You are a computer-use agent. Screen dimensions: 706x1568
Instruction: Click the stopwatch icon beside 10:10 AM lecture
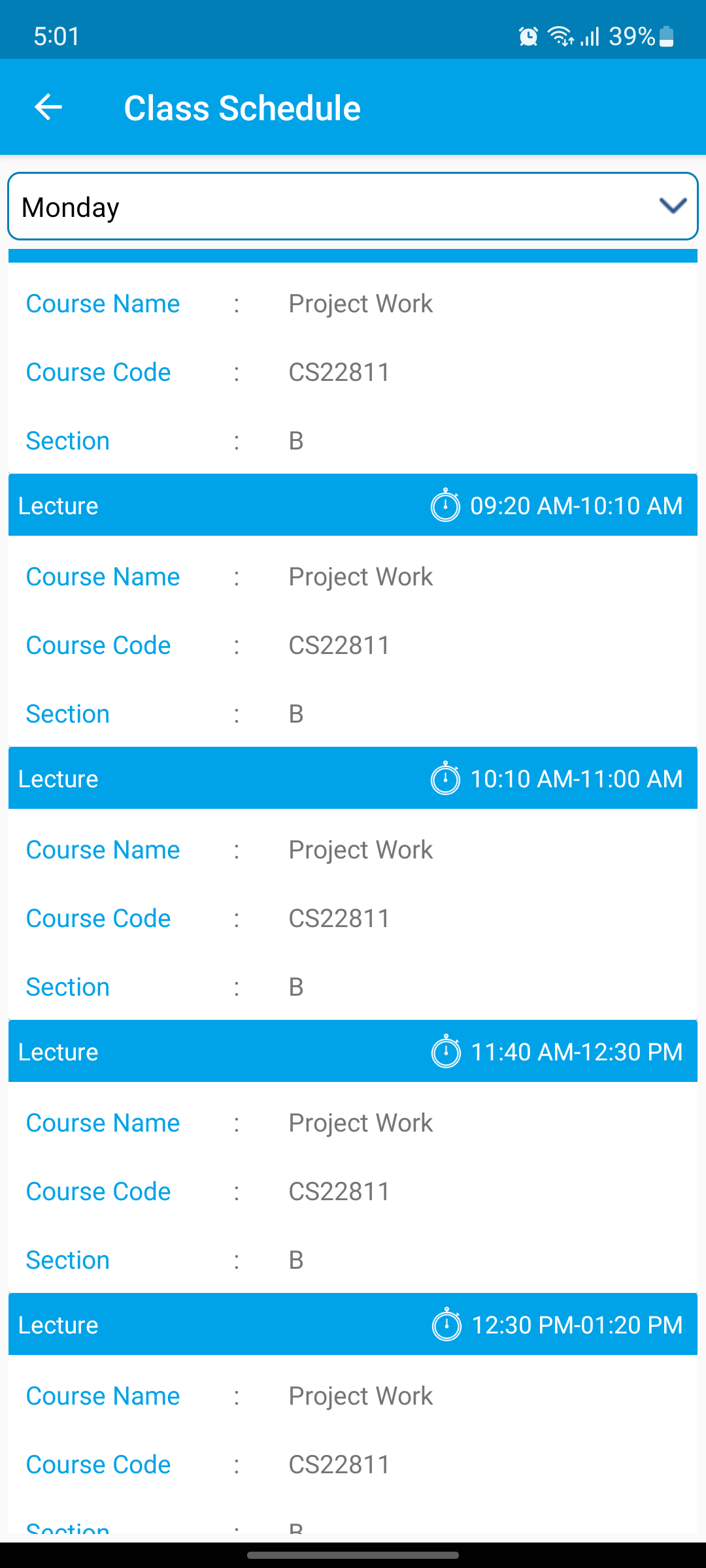point(445,778)
